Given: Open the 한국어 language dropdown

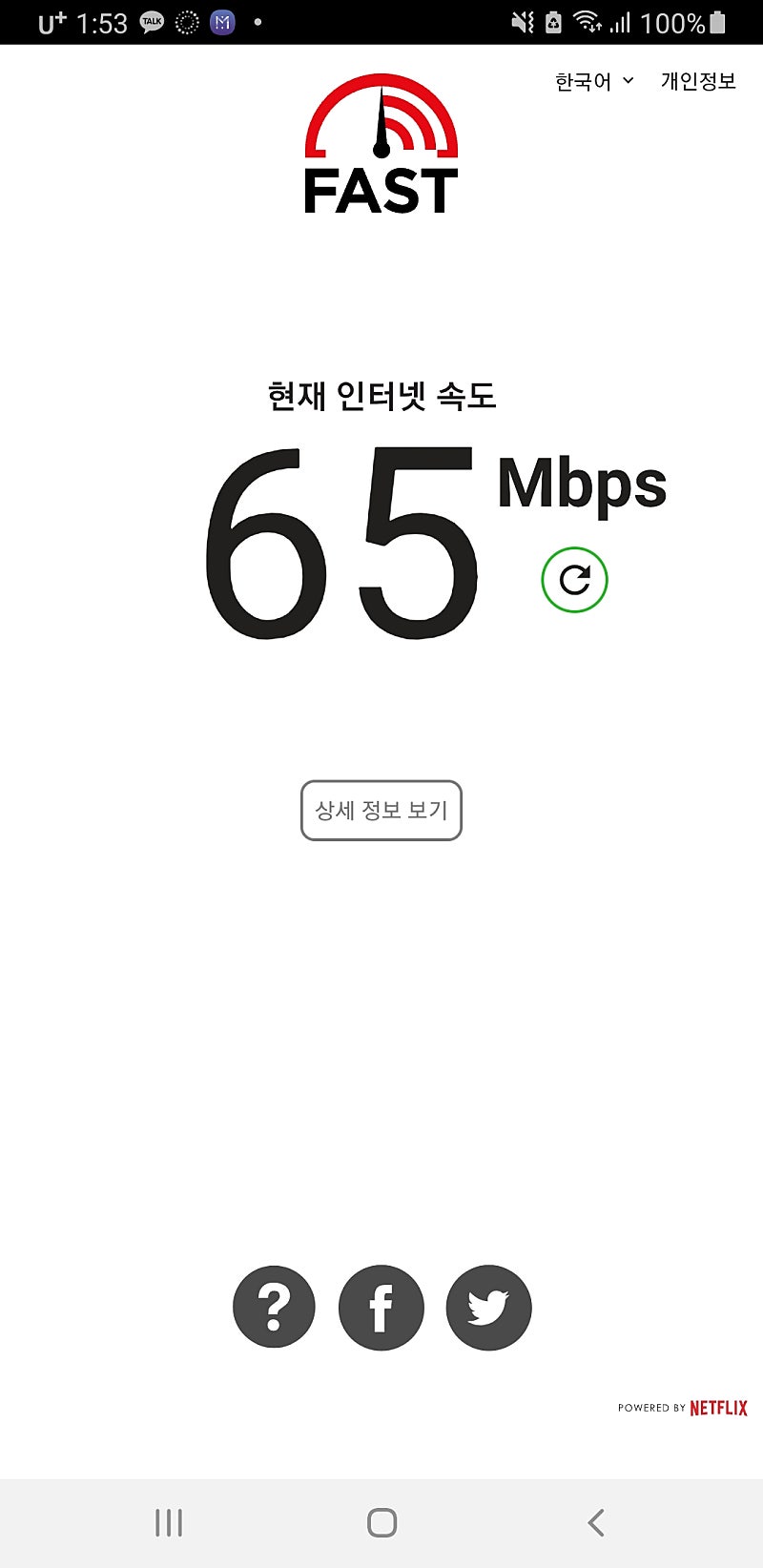Looking at the screenshot, I should (593, 82).
